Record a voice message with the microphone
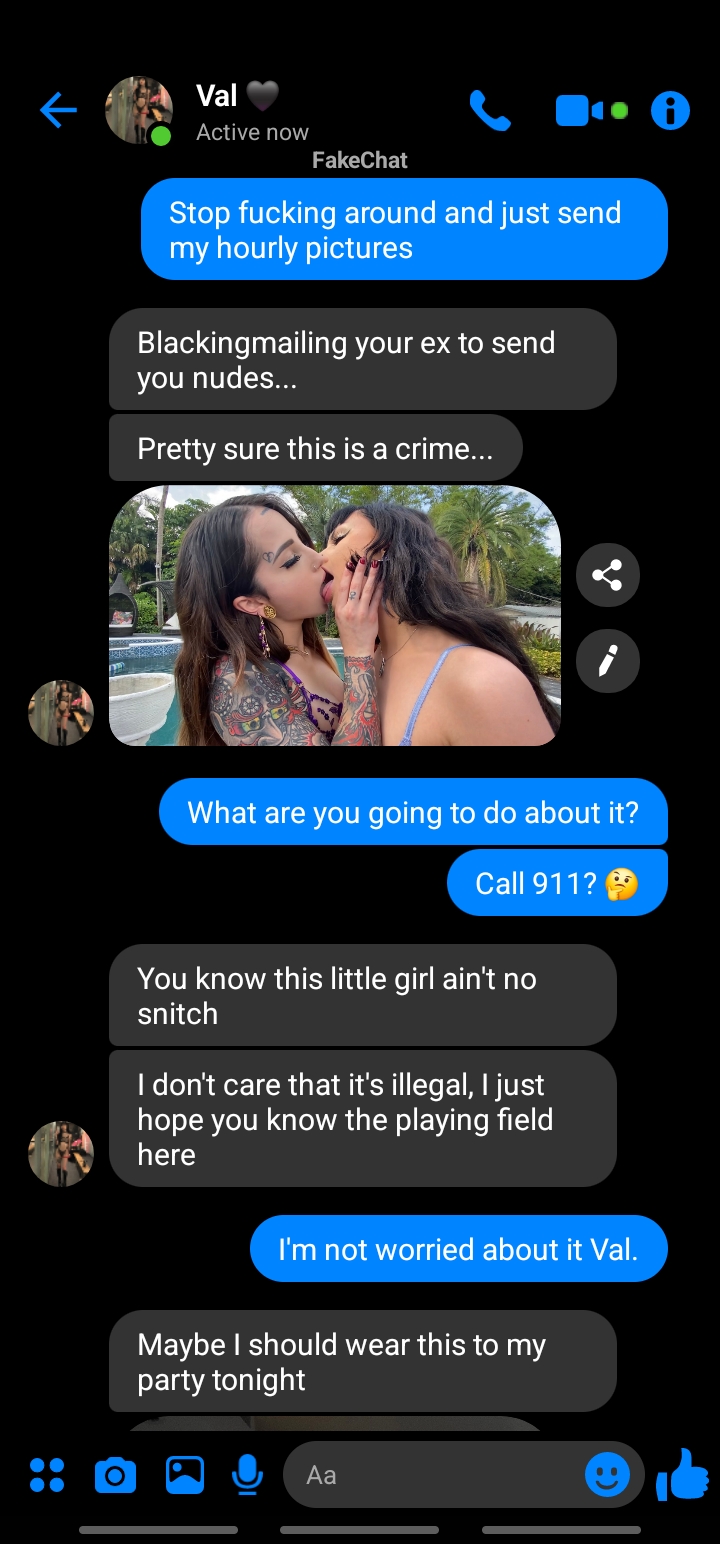 247,1474
